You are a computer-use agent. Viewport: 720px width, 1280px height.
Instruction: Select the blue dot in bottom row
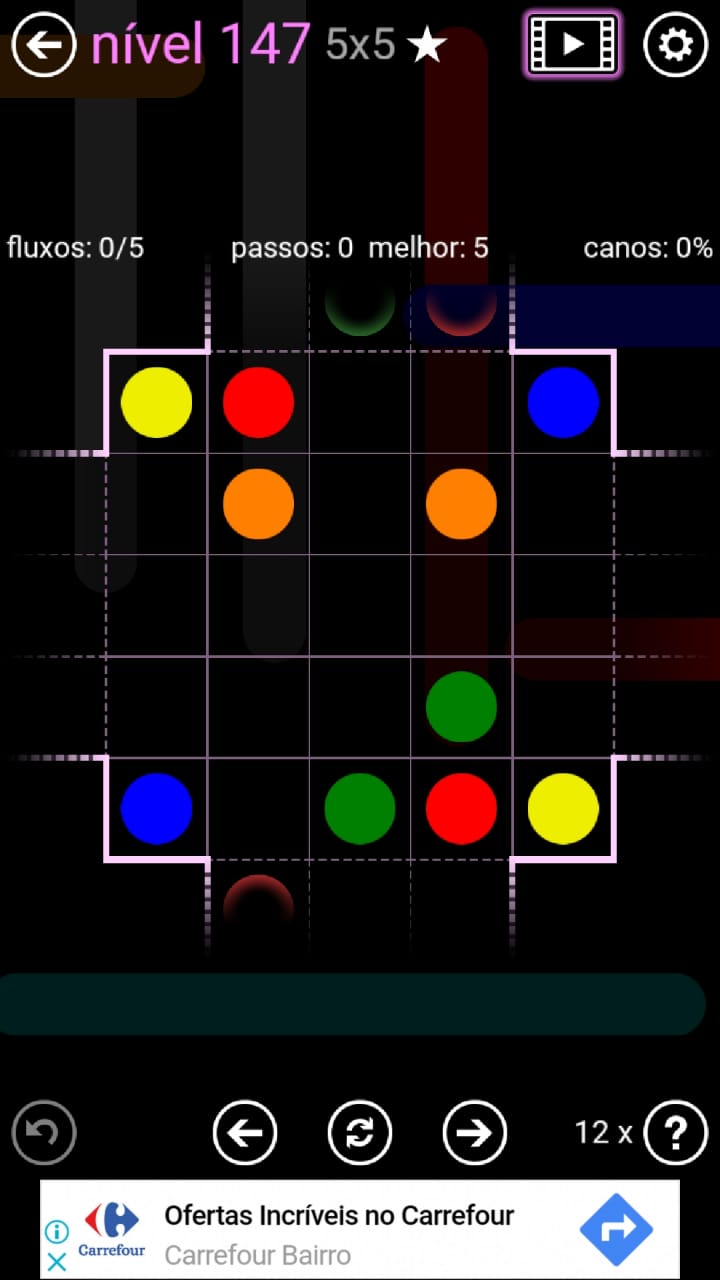156,808
